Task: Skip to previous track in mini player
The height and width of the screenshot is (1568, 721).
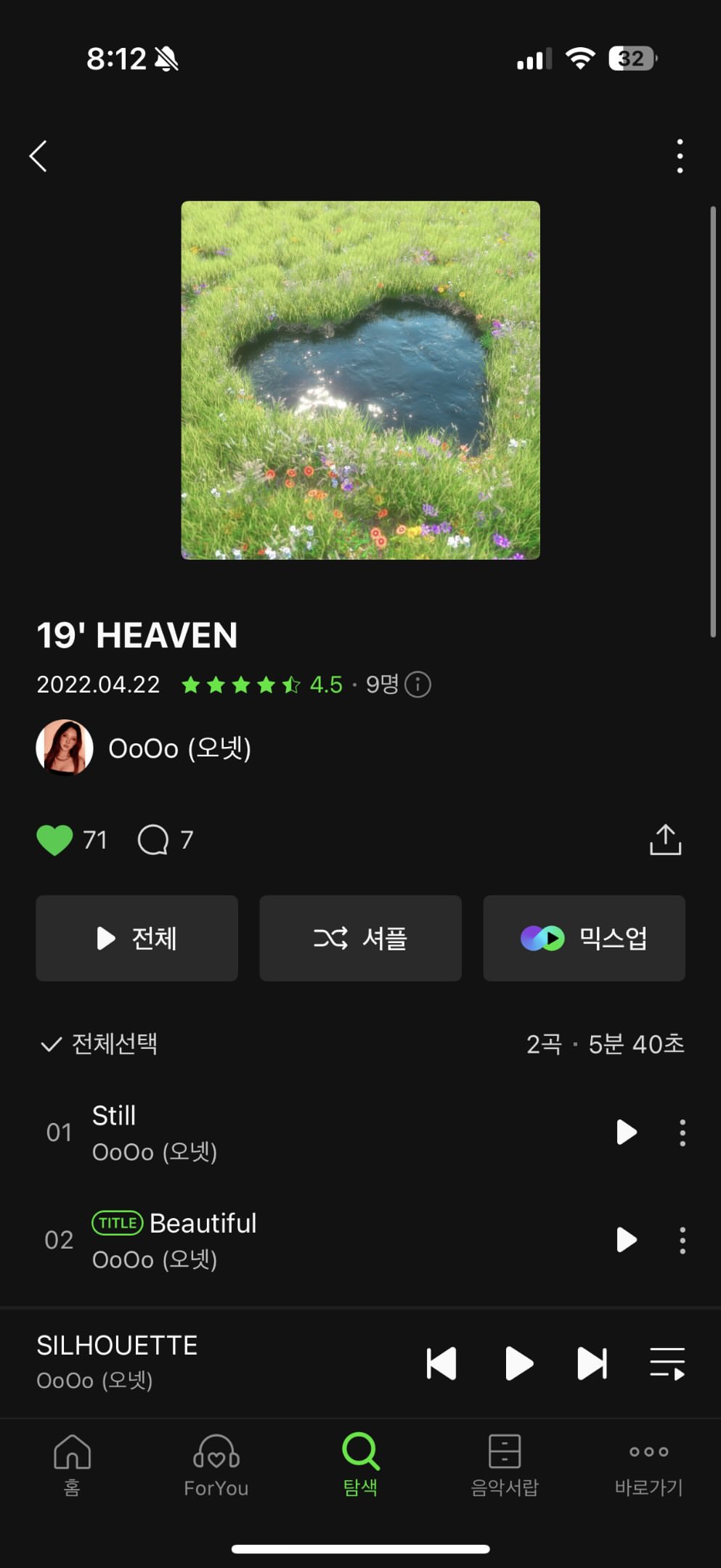Action: click(x=441, y=1363)
